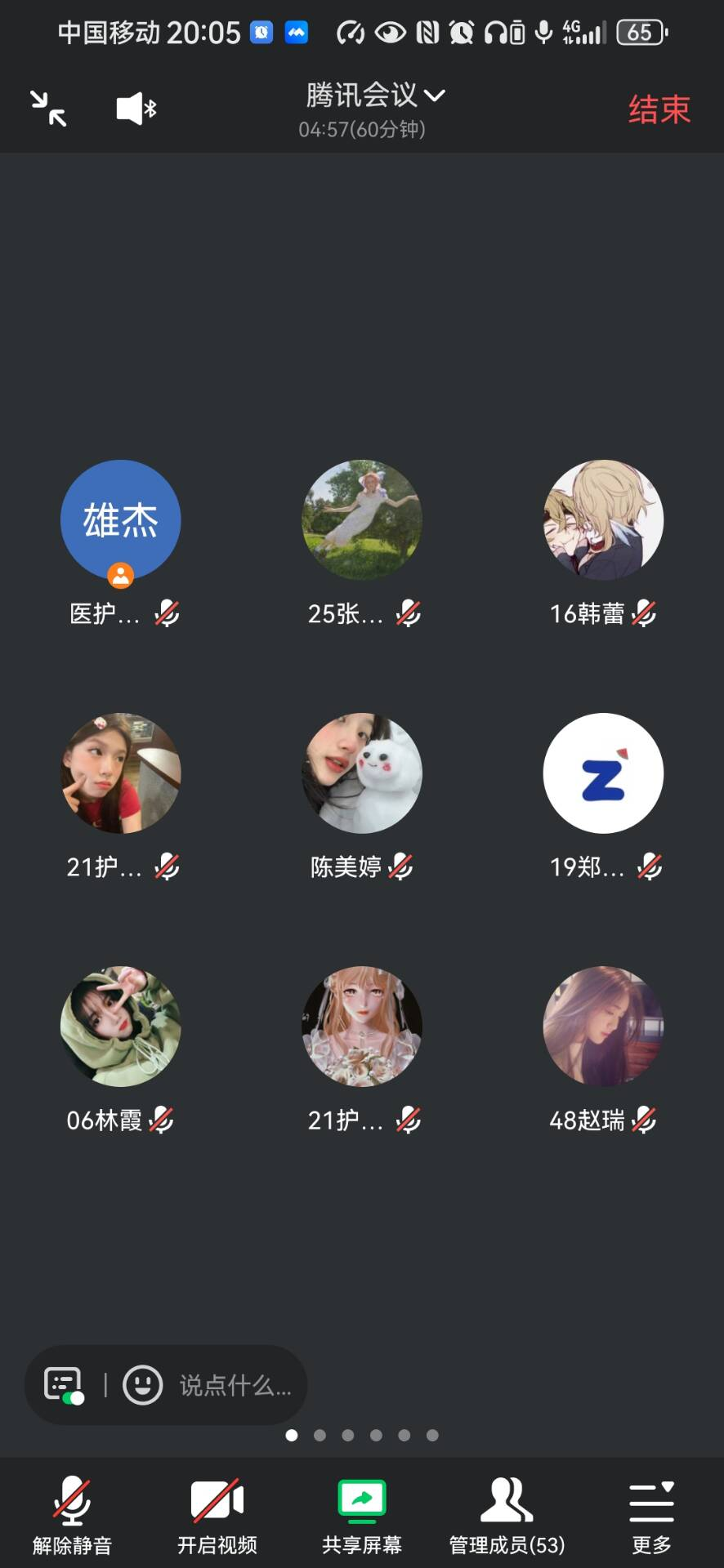Screen dimensions: 724x1568
Task: Tap participant 陈美婷's avatar
Action: tap(362, 773)
